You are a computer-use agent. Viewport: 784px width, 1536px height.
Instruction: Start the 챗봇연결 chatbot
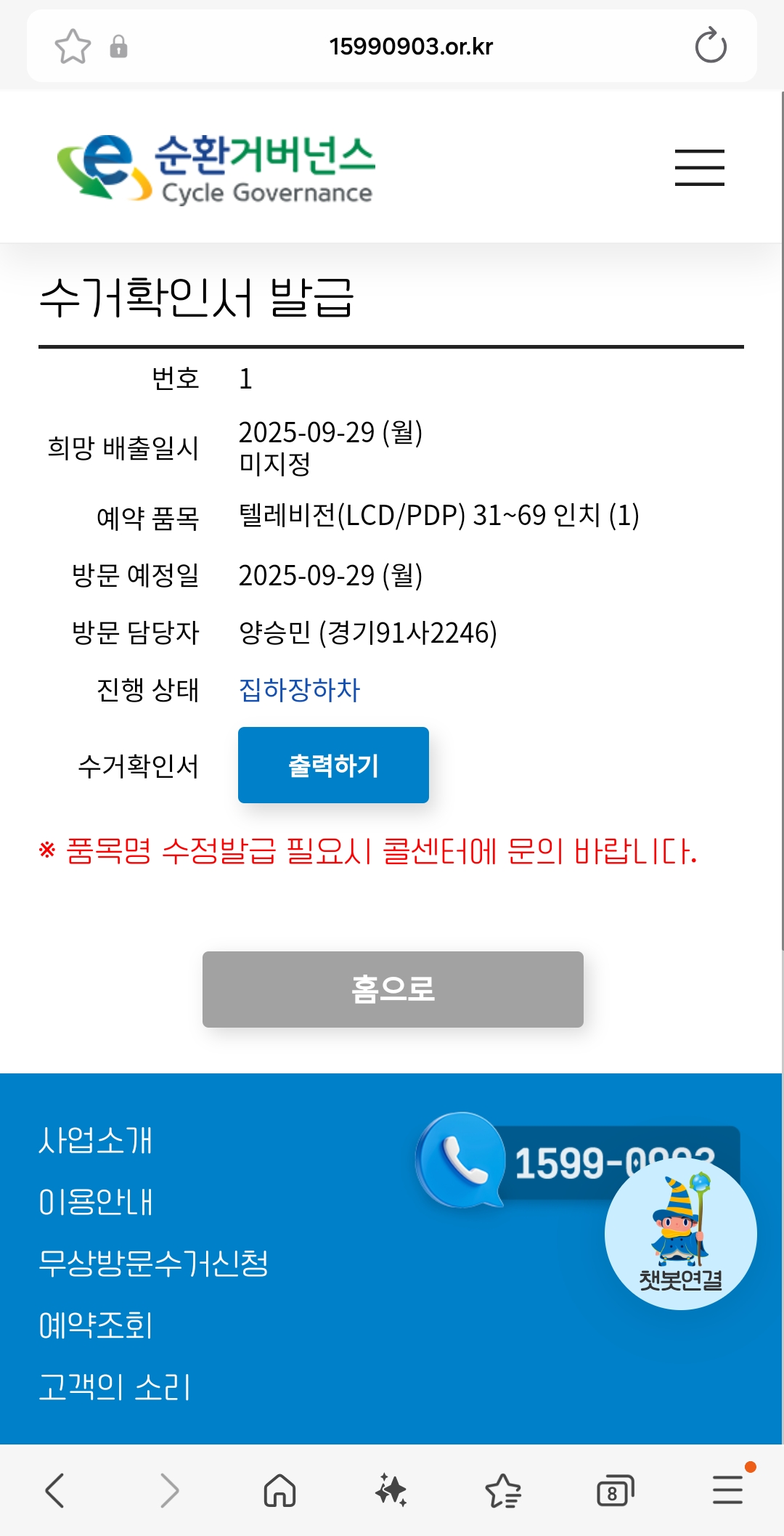pyautogui.click(x=680, y=1235)
